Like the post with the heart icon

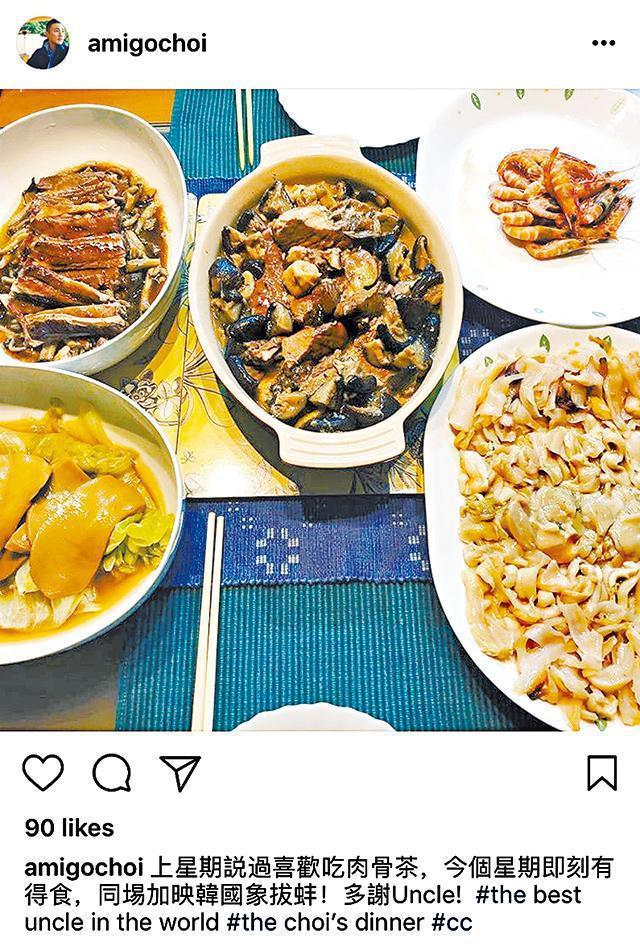tap(43, 772)
